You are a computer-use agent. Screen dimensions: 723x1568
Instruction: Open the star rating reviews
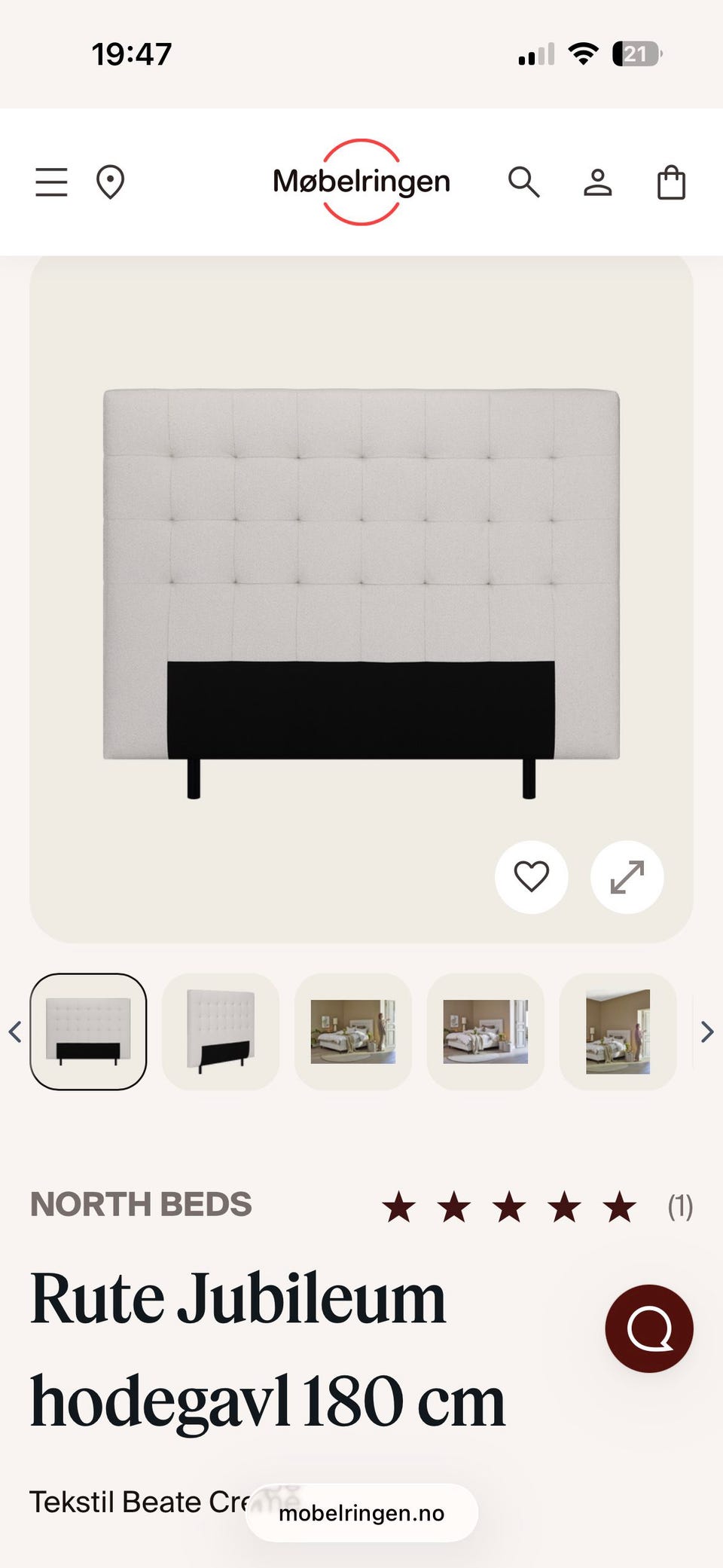tap(537, 1206)
